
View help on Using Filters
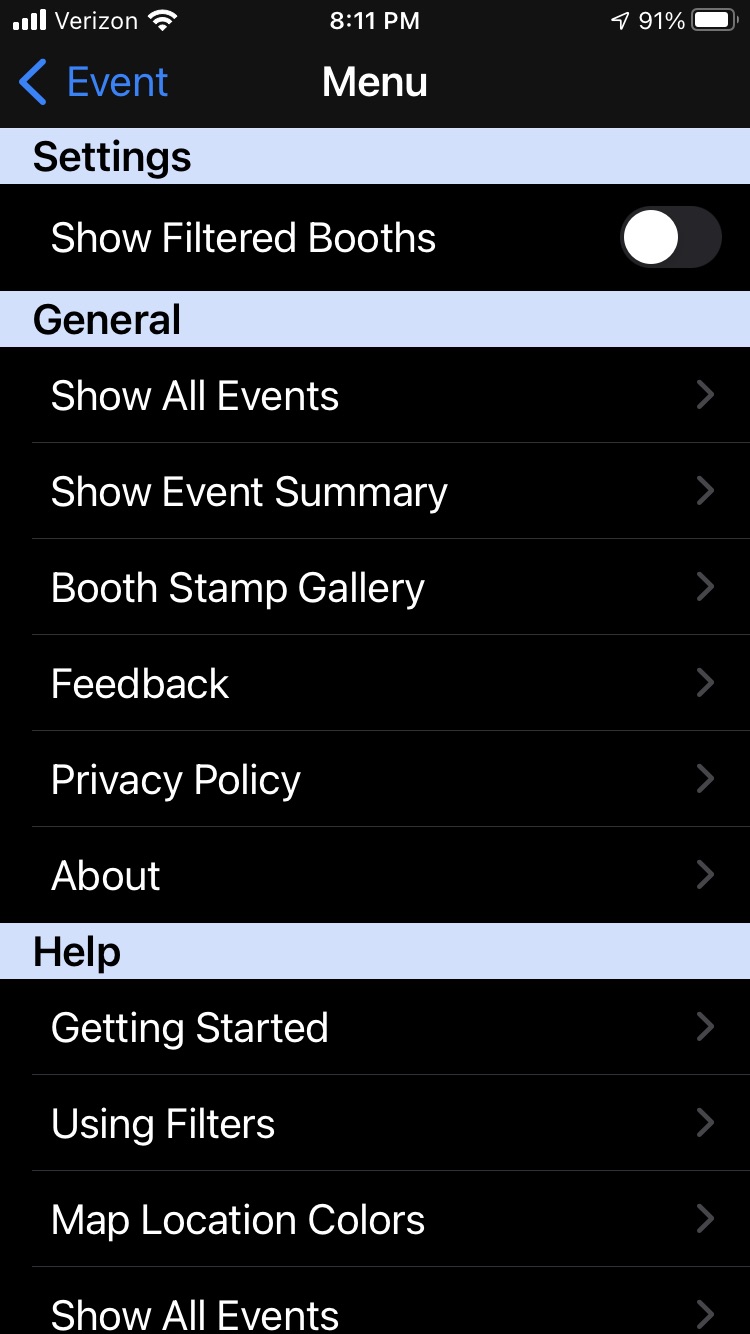coord(375,1124)
